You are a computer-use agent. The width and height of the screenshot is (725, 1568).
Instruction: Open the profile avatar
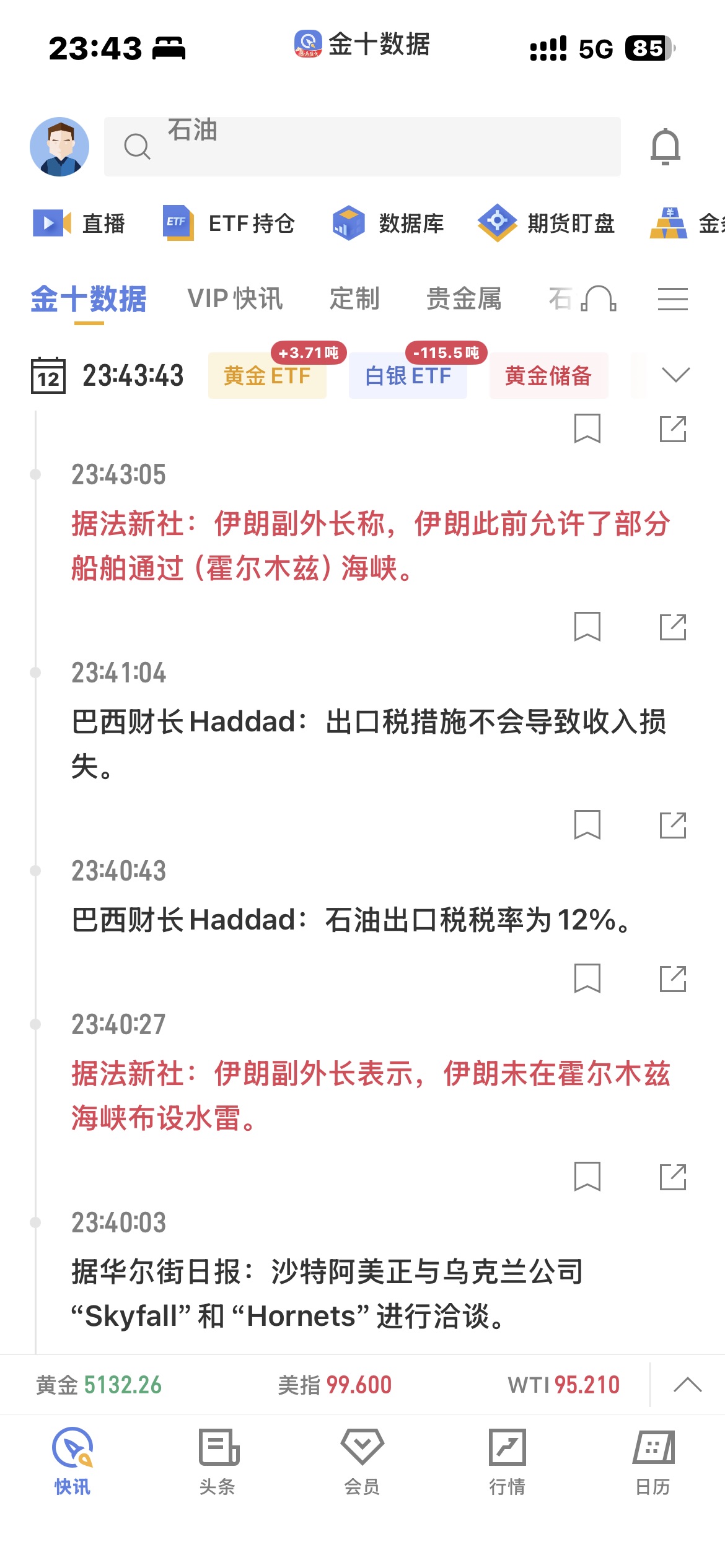[59, 147]
